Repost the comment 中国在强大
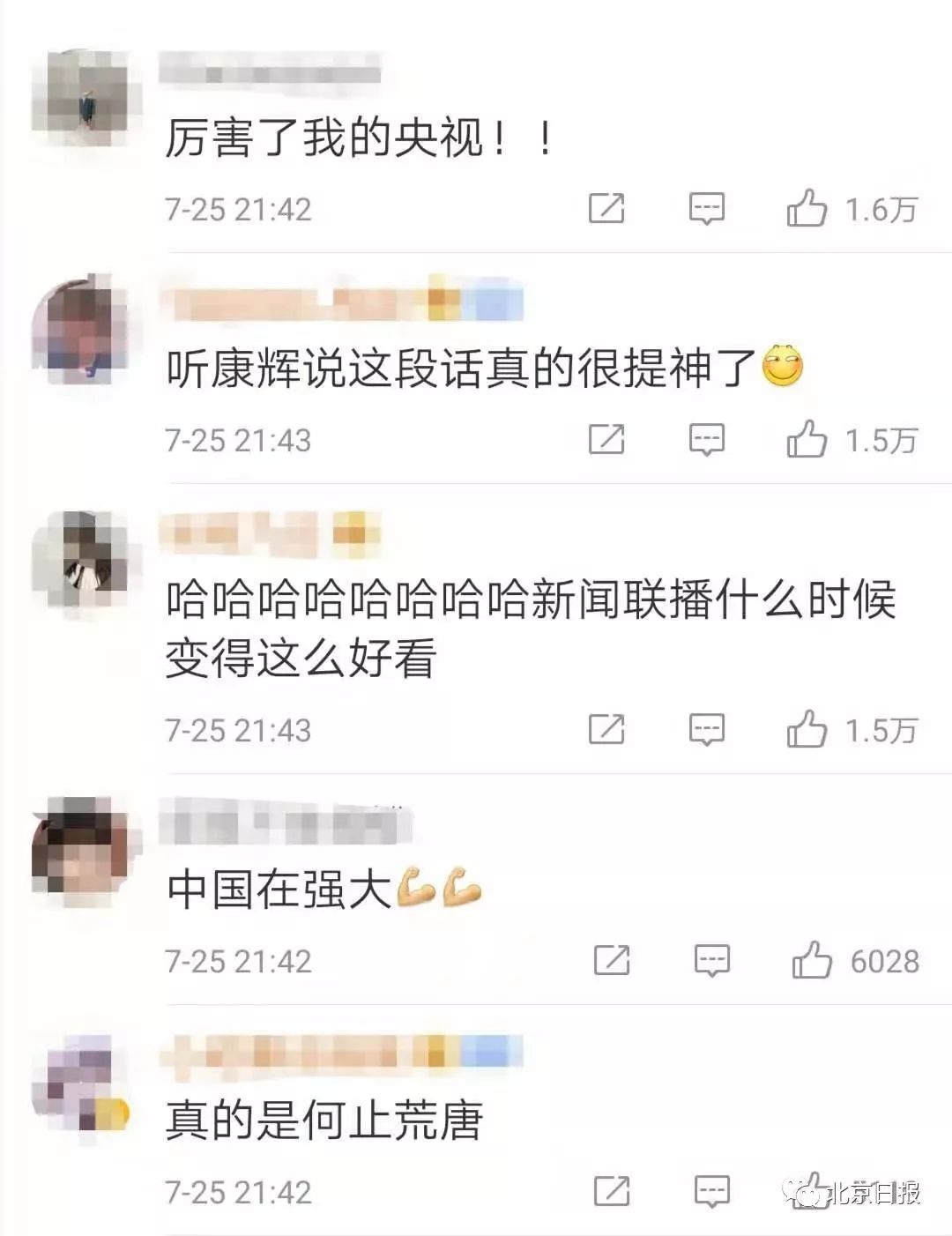The width and height of the screenshot is (952, 1236). (612, 960)
